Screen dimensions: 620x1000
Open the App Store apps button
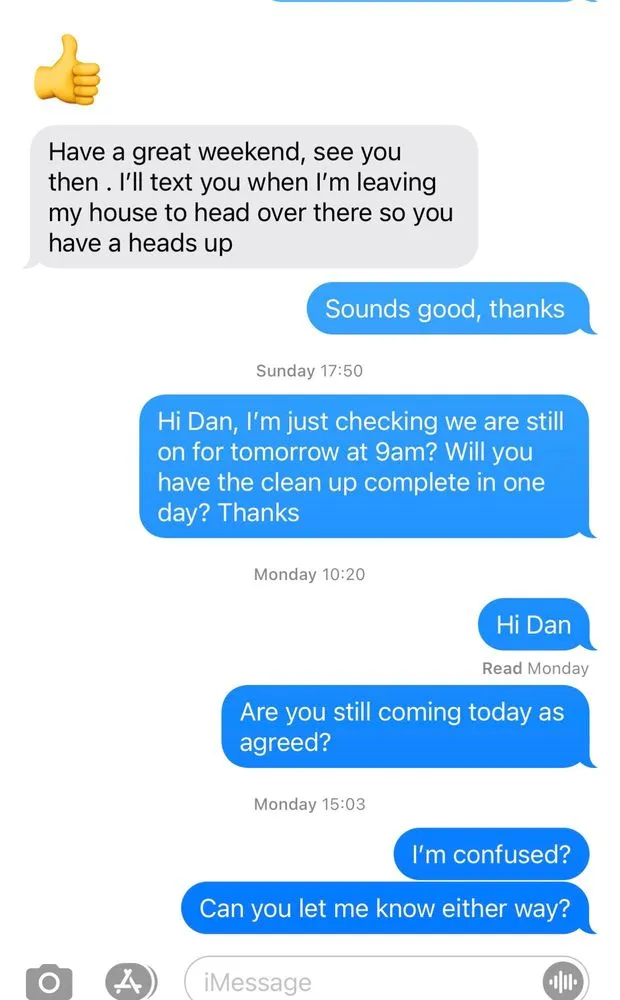pyautogui.click(x=130, y=981)
